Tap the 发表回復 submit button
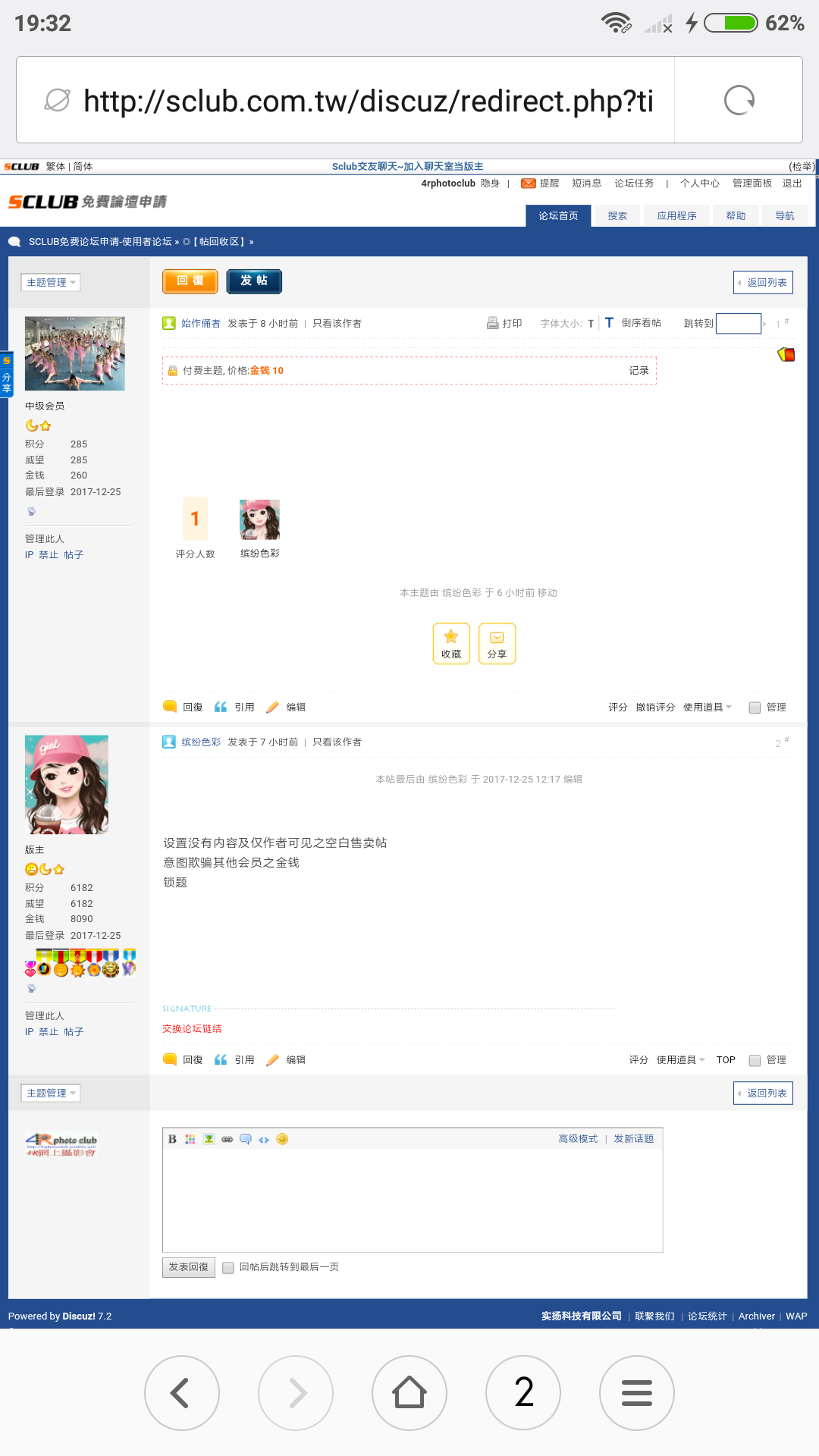This screenshot has height=1456, width=819. click(x=188, y=1267)
